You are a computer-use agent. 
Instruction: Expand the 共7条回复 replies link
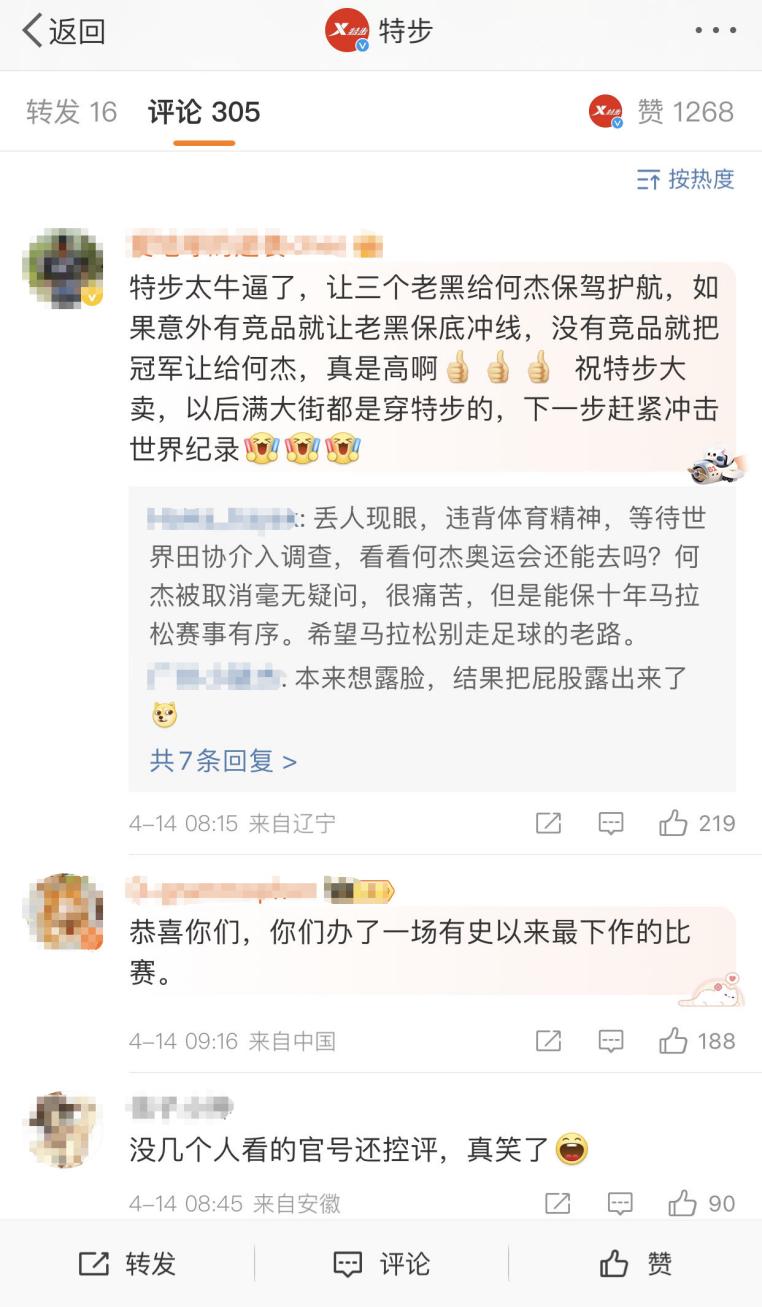223,761
